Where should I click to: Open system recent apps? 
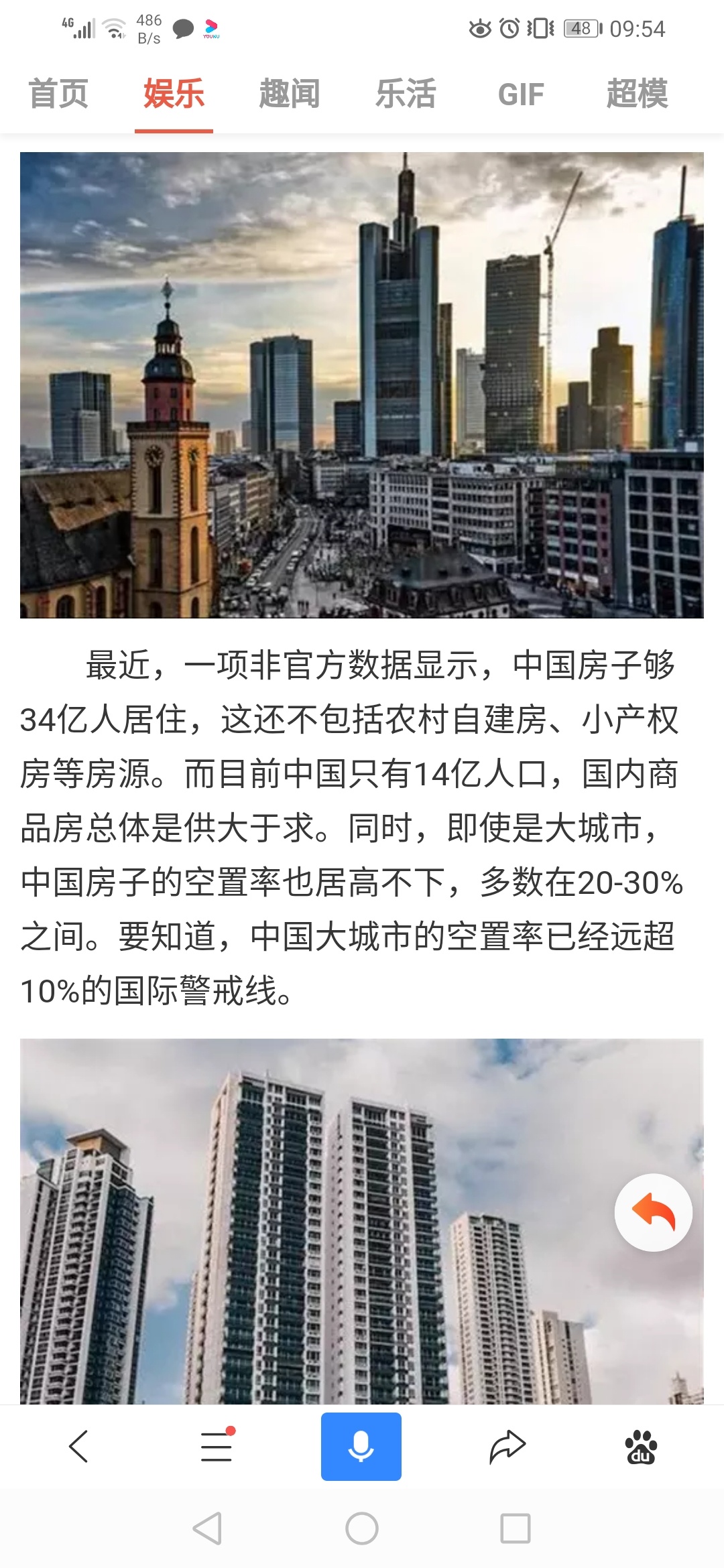516,1528
